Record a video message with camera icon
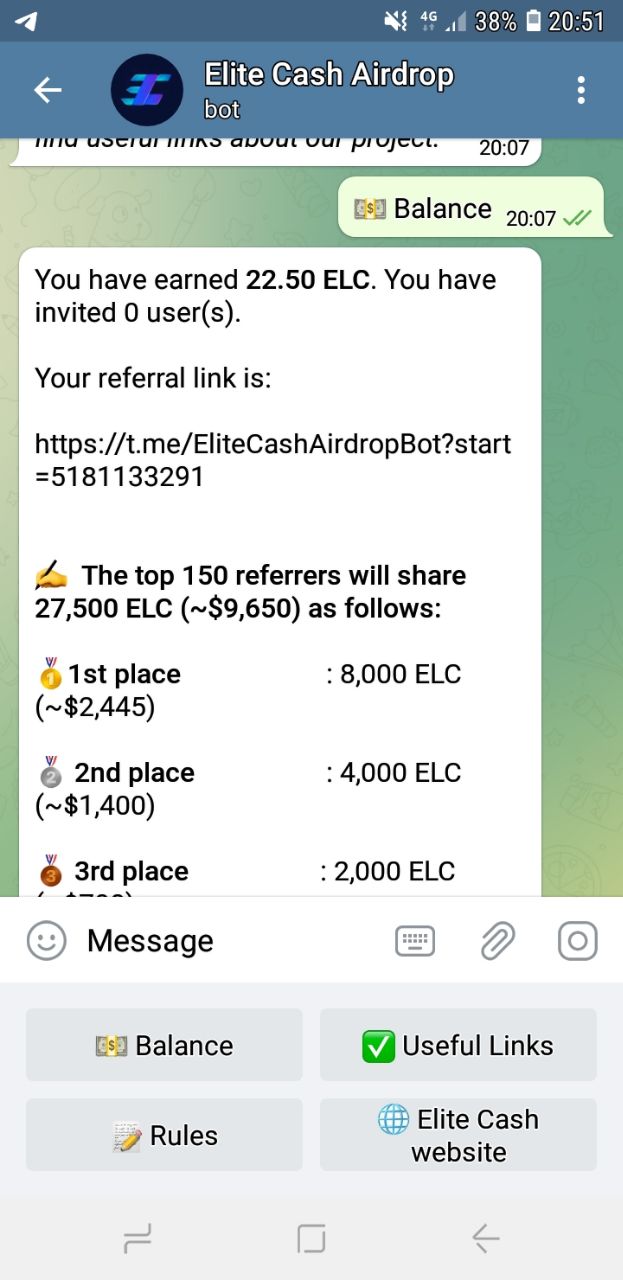623x1280 pixels. click(577, 941)
